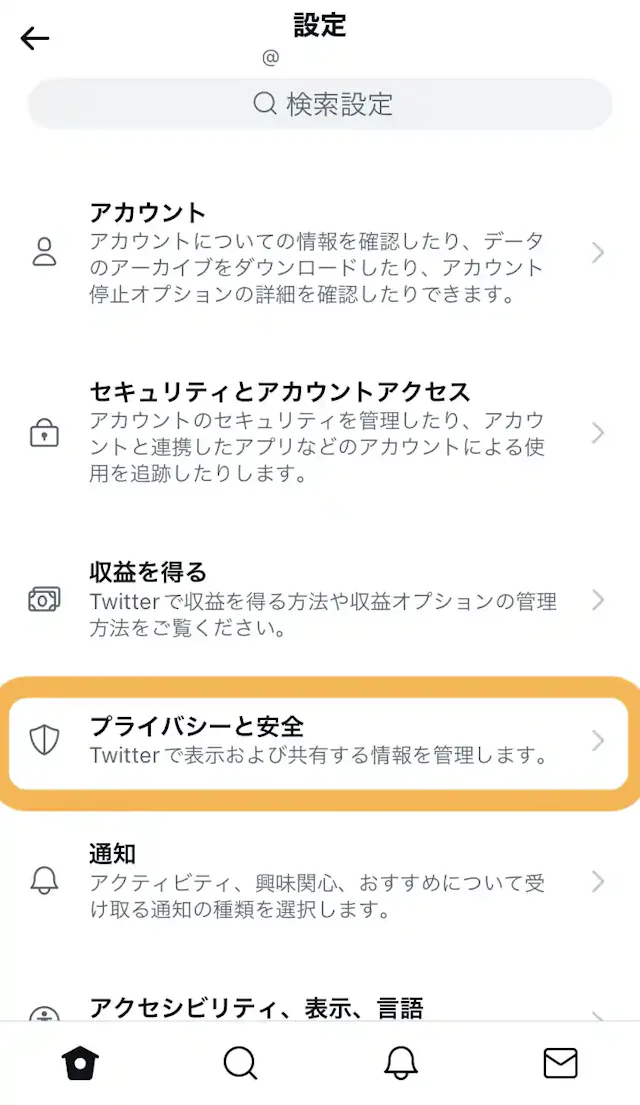
Task: Open the アカウント settings row
Action: click(320, 253)
